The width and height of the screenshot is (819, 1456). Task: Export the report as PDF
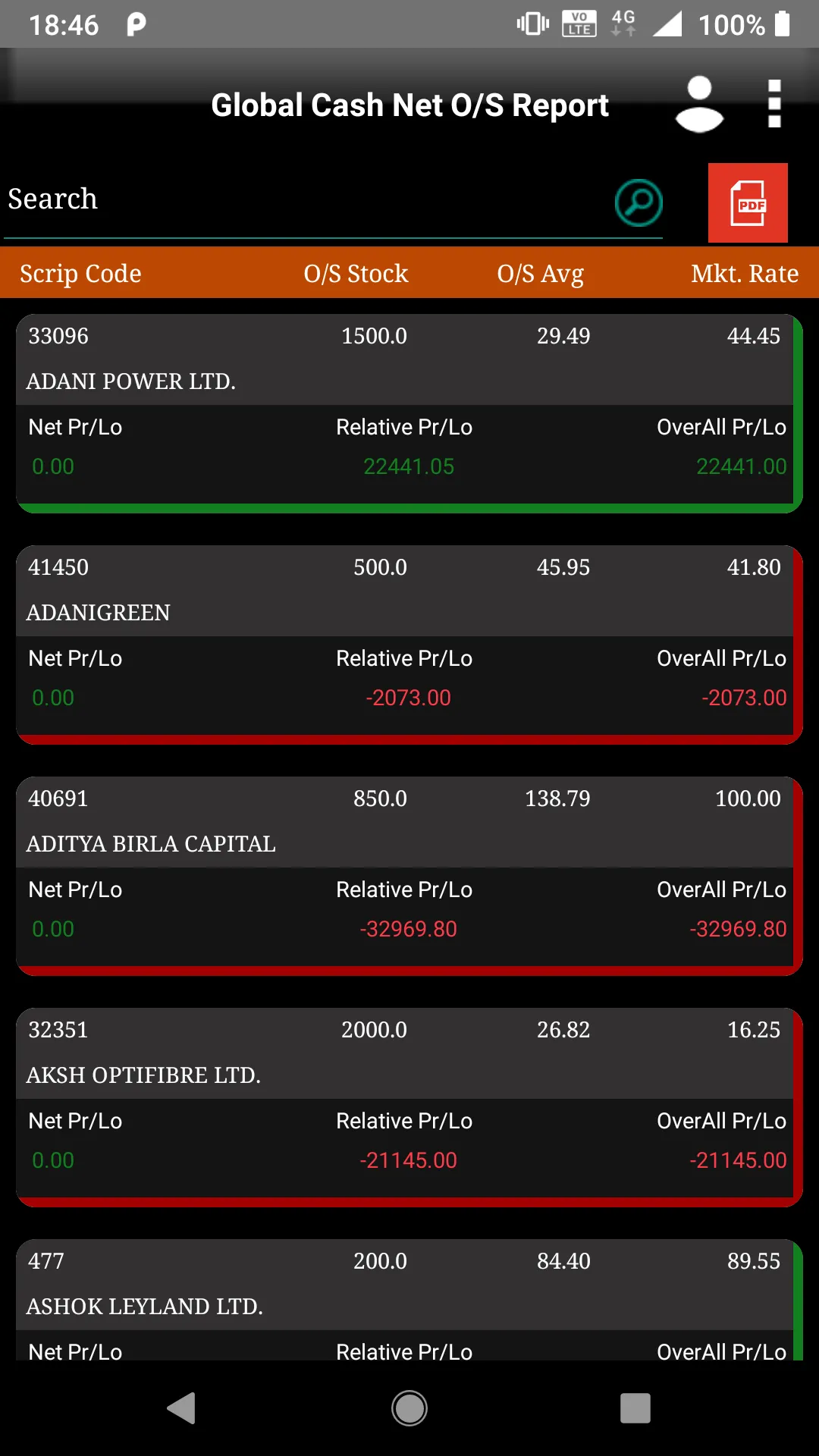748,202
